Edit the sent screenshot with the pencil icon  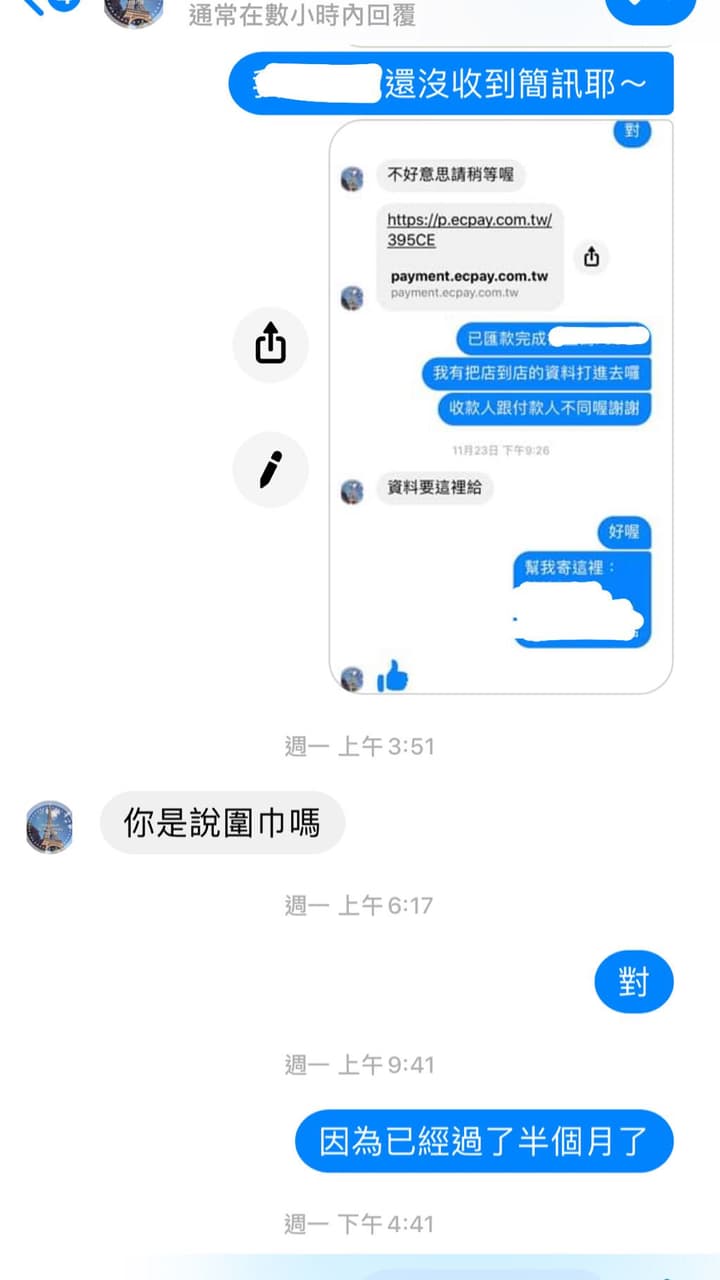[270, 469]
